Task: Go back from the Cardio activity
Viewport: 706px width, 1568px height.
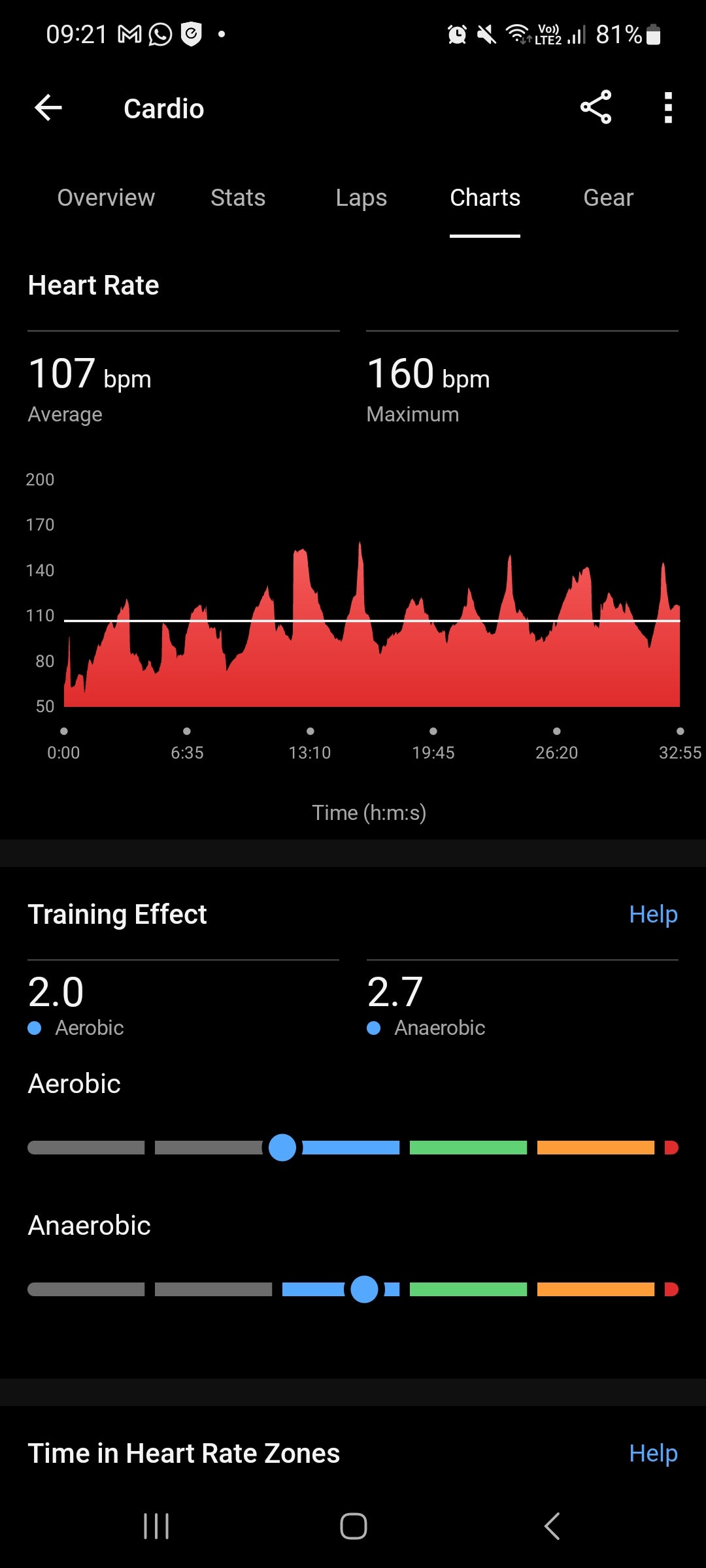Action: 48,108
